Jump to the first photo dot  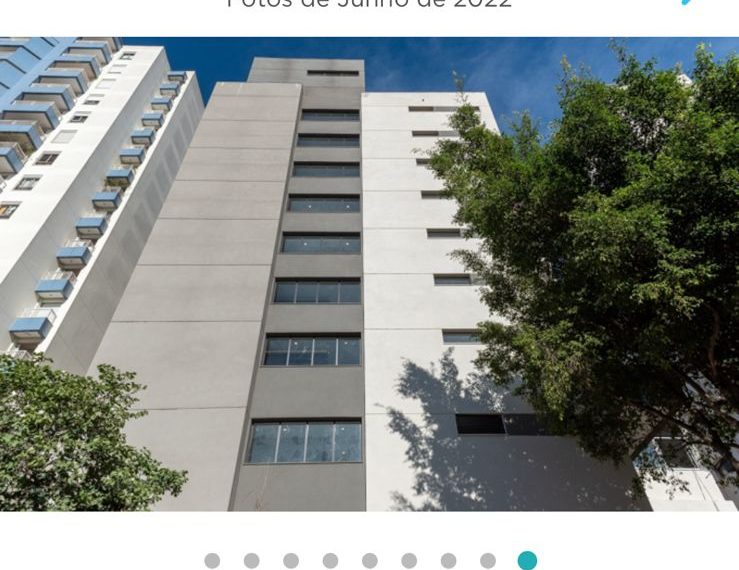pyautogui.click(x=212, y=561)
